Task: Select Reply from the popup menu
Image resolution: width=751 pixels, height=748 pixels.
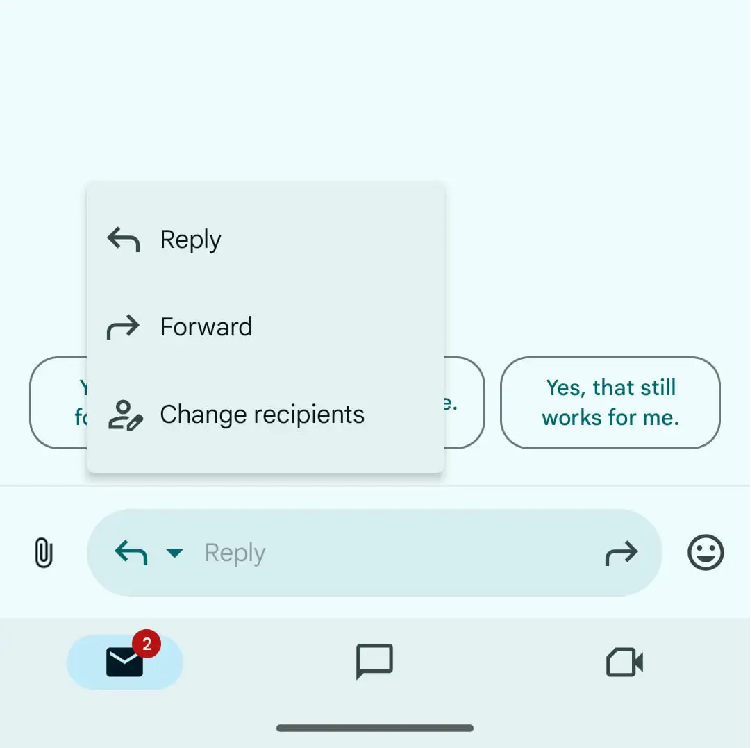Action: 190,240
